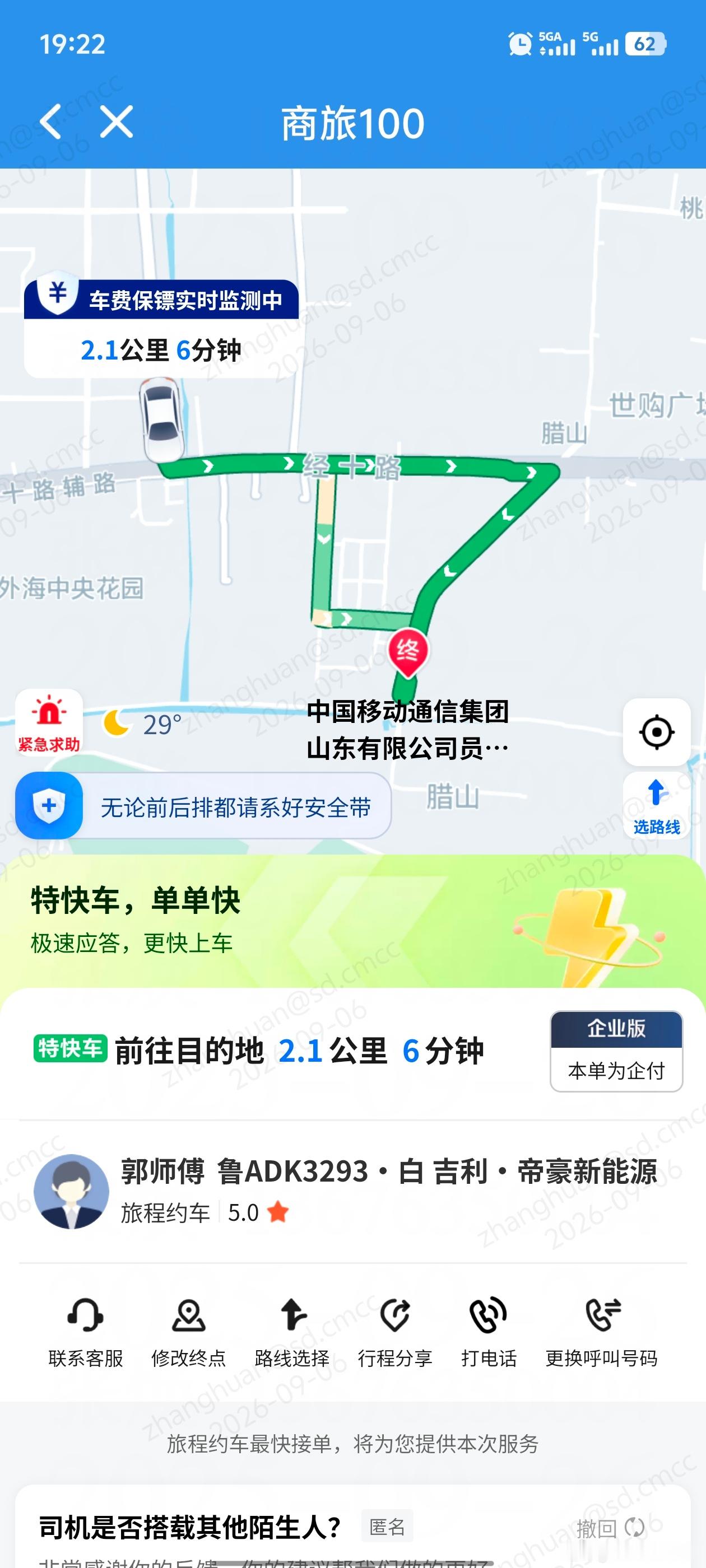
Task: Close the 商旅100 page
Action: (x=117, y=122)
